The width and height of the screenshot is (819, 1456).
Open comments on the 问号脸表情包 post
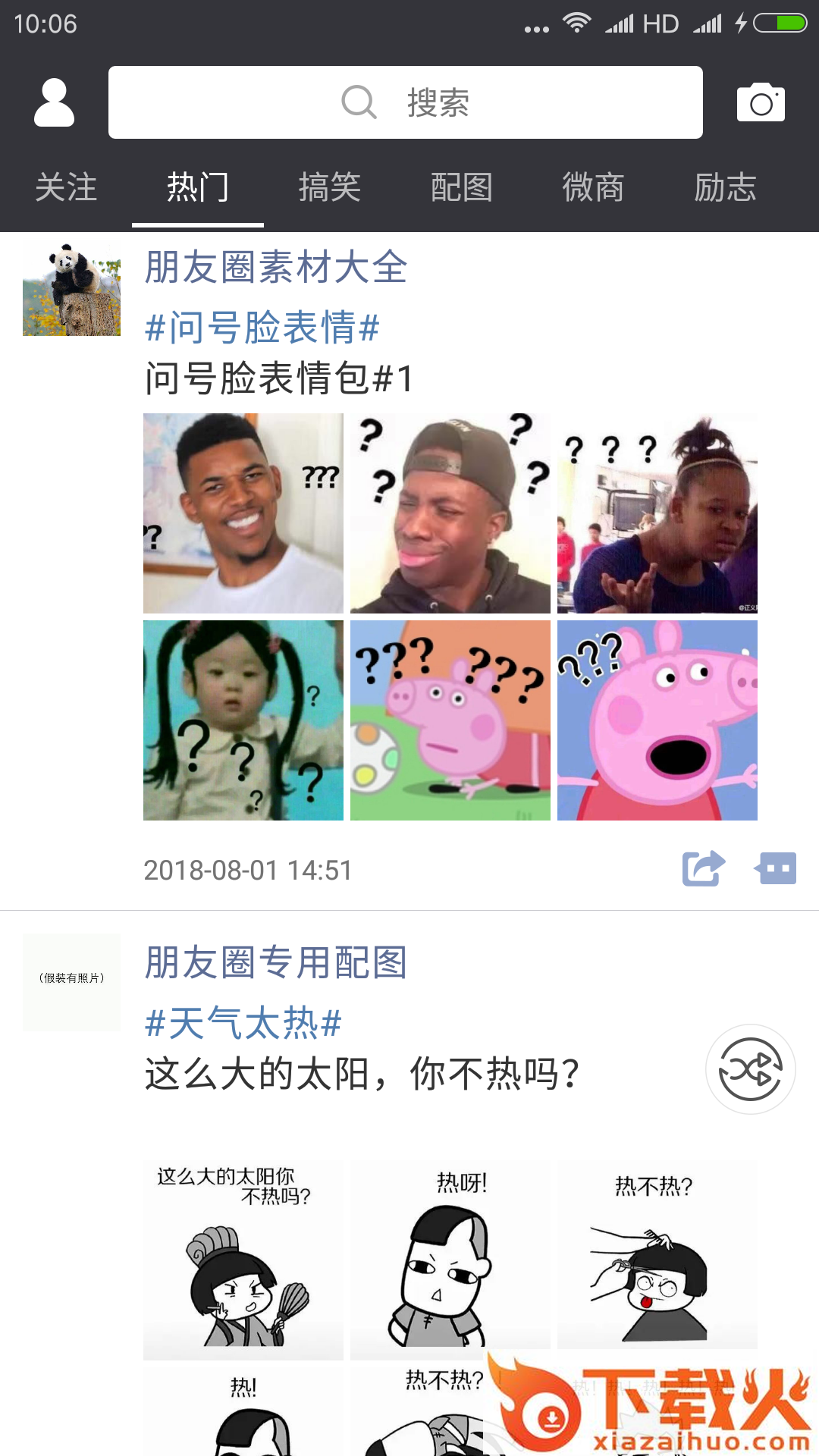[776, 869]
